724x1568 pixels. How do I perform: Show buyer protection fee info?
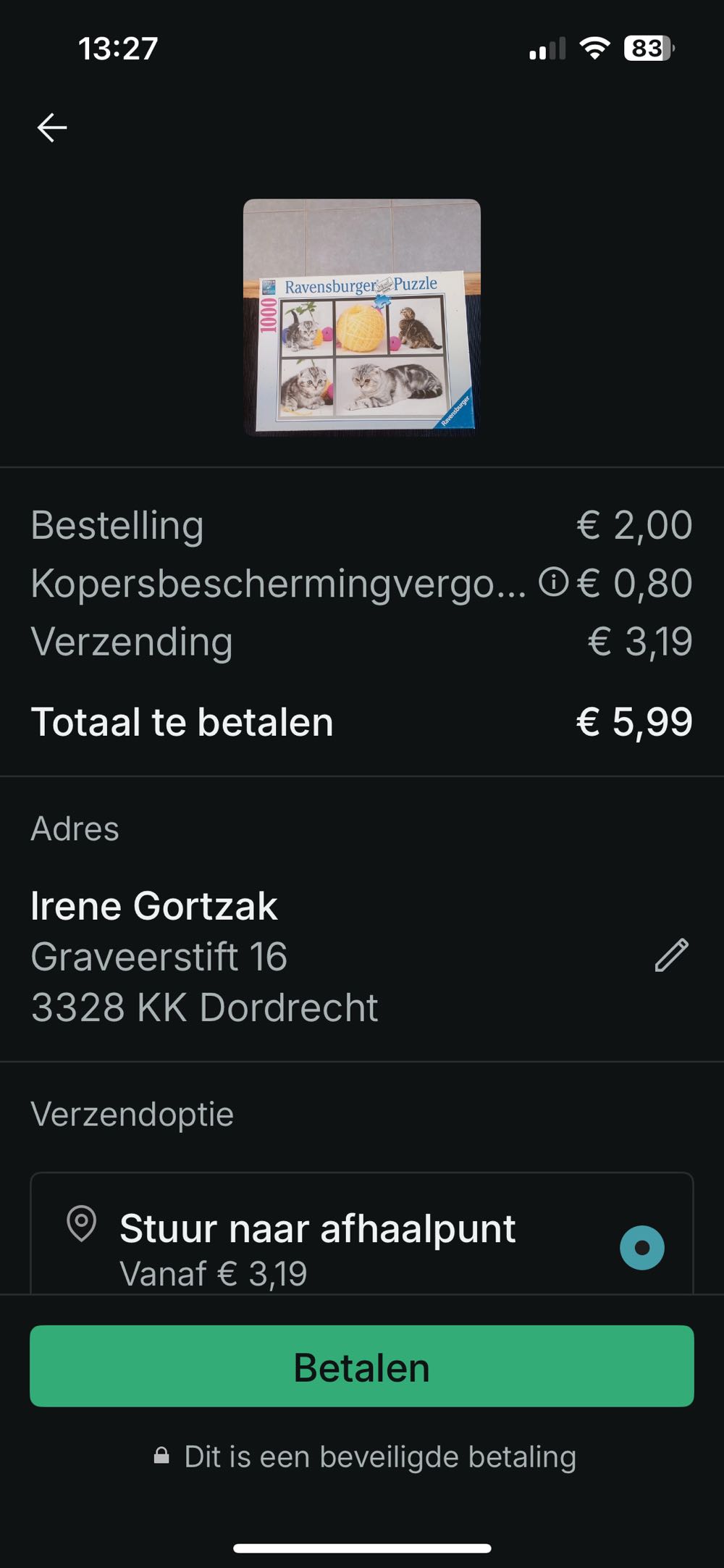554,582
